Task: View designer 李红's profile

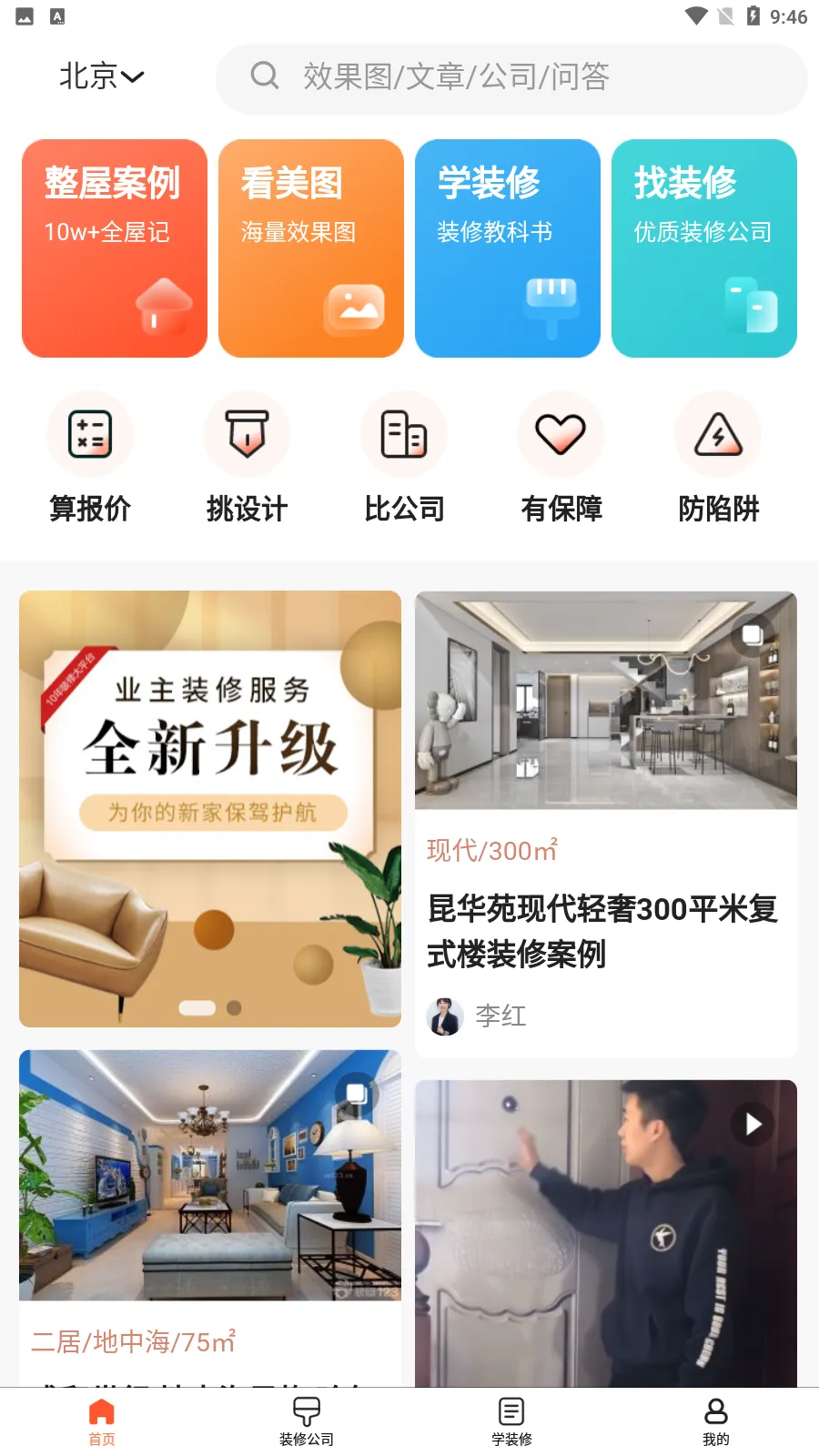Action: tap(478, 1016)
